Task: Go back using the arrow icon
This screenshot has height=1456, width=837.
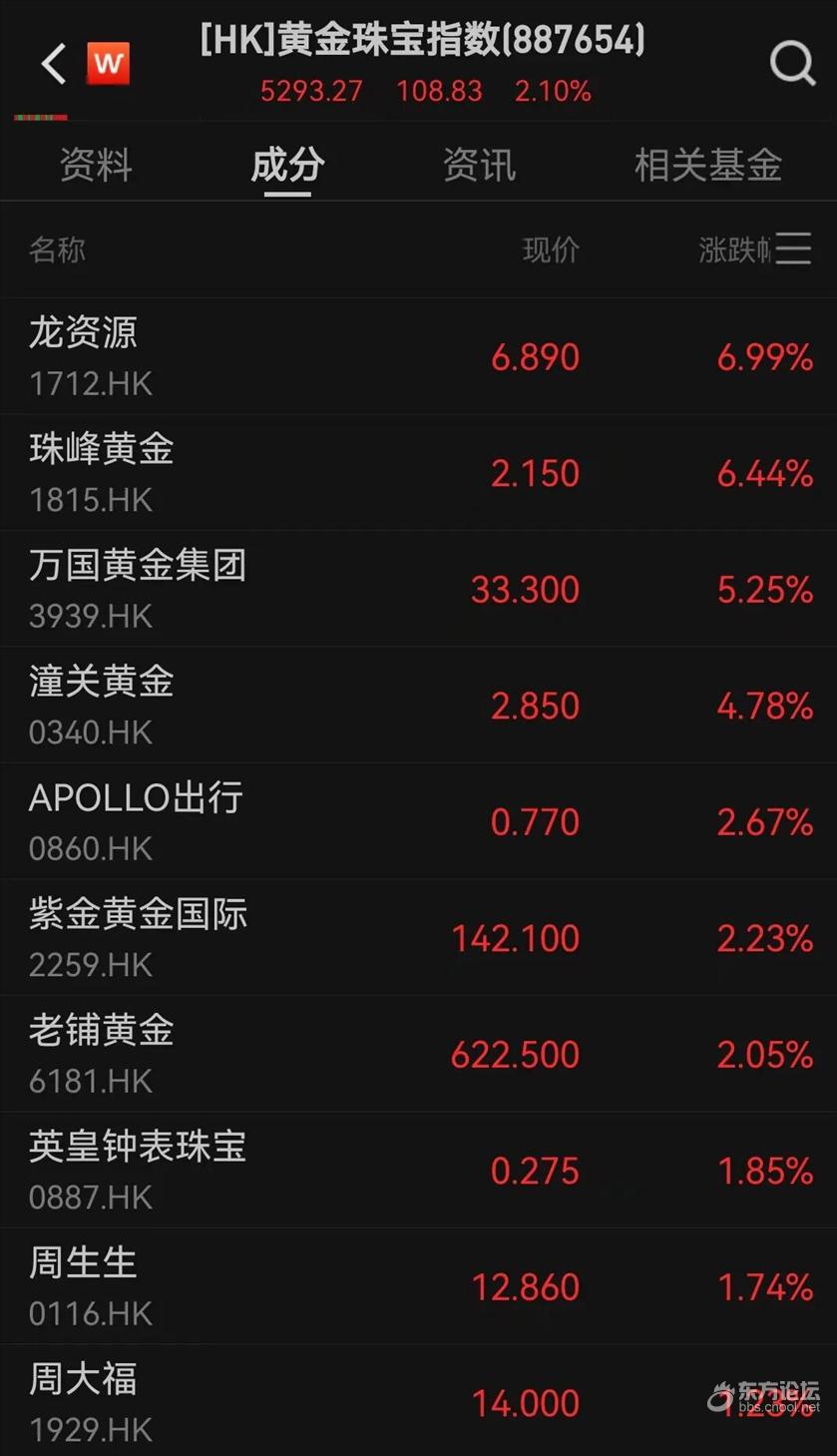Action: click(x=53, y=64)
